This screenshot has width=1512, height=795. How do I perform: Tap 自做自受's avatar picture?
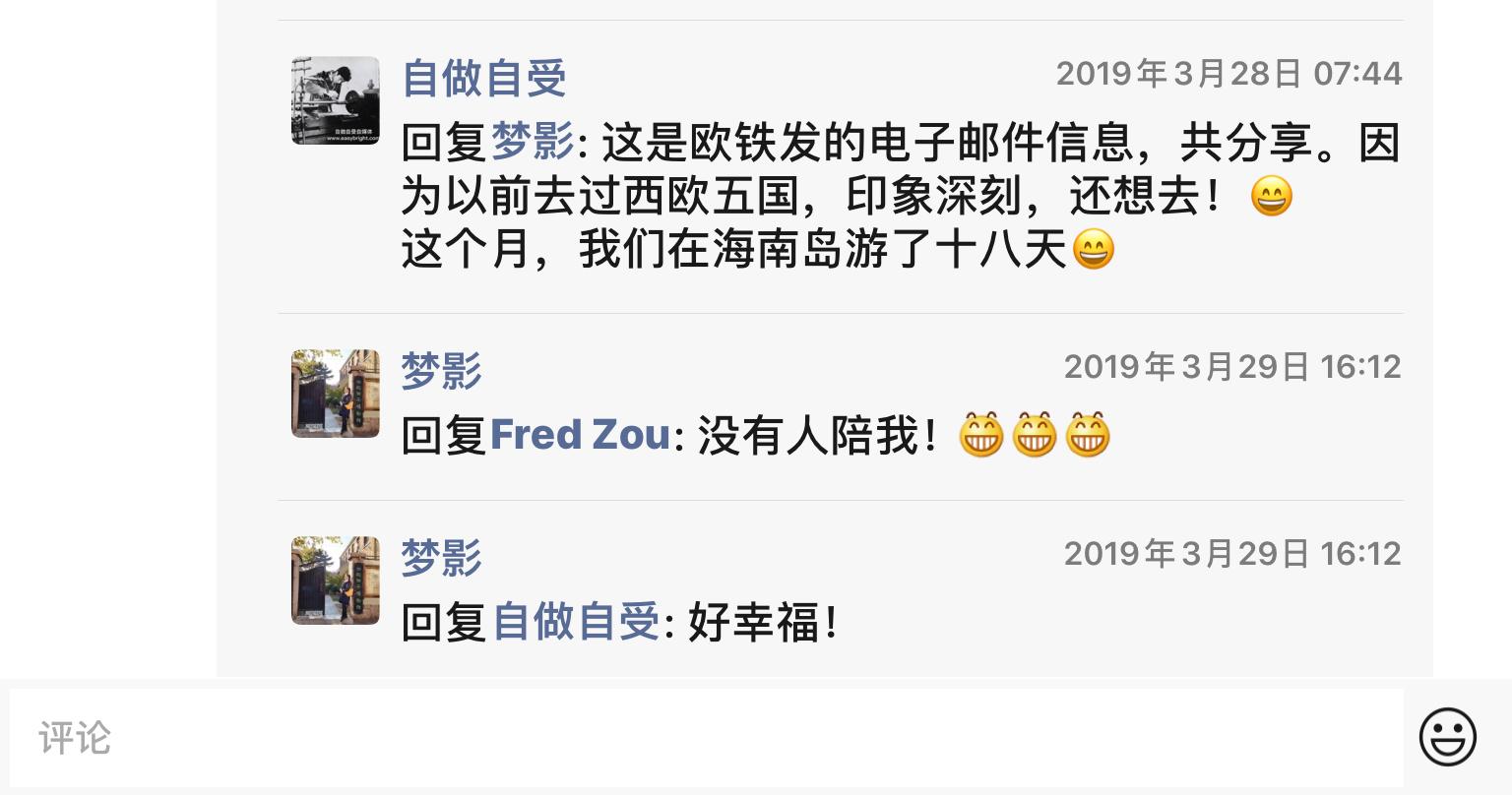point(336,100)
